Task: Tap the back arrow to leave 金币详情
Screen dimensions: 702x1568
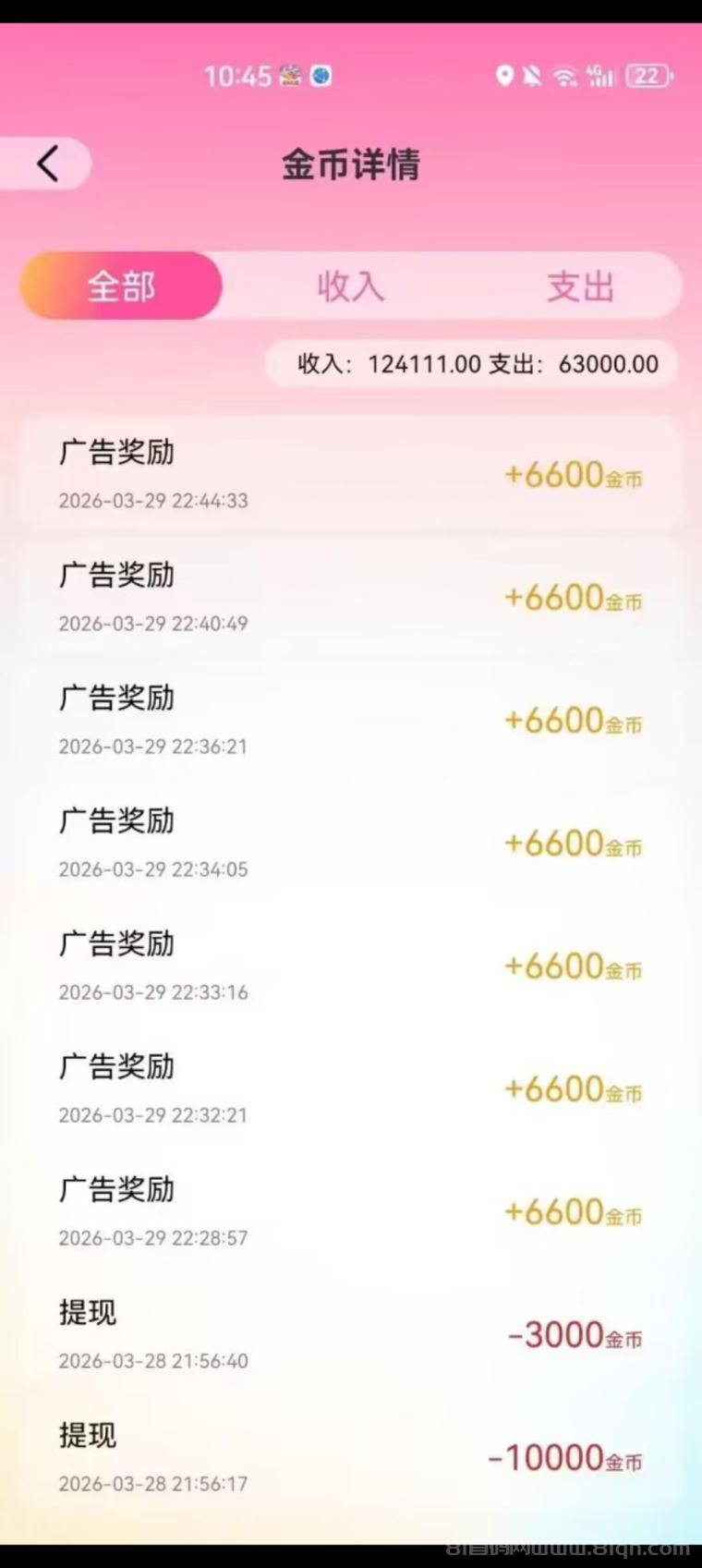Action: pos(46,163)
